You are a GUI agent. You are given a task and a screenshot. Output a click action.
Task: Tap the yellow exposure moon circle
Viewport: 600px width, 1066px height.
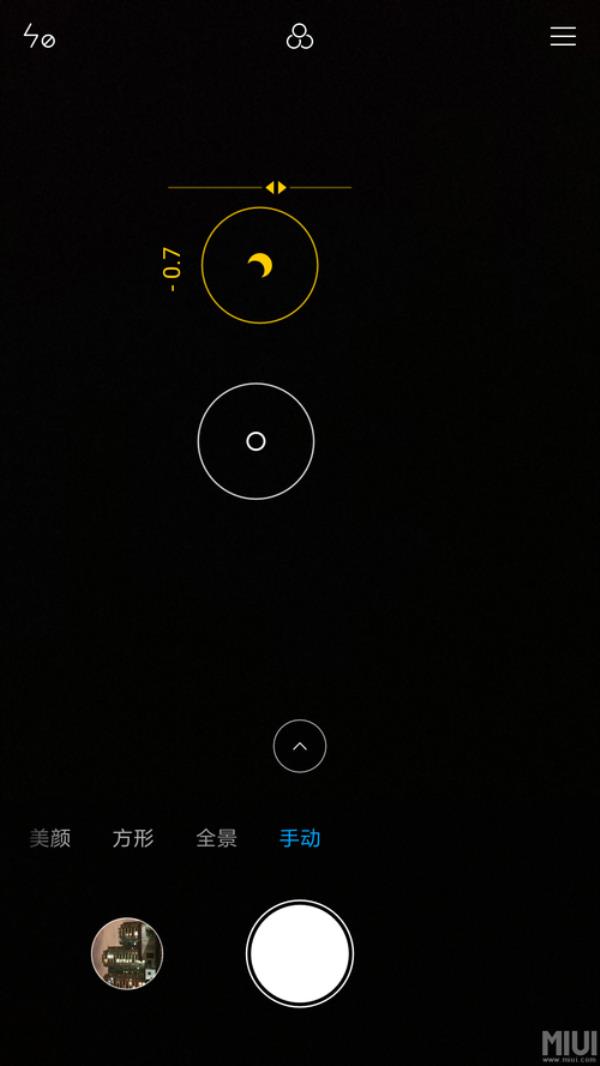260,265
